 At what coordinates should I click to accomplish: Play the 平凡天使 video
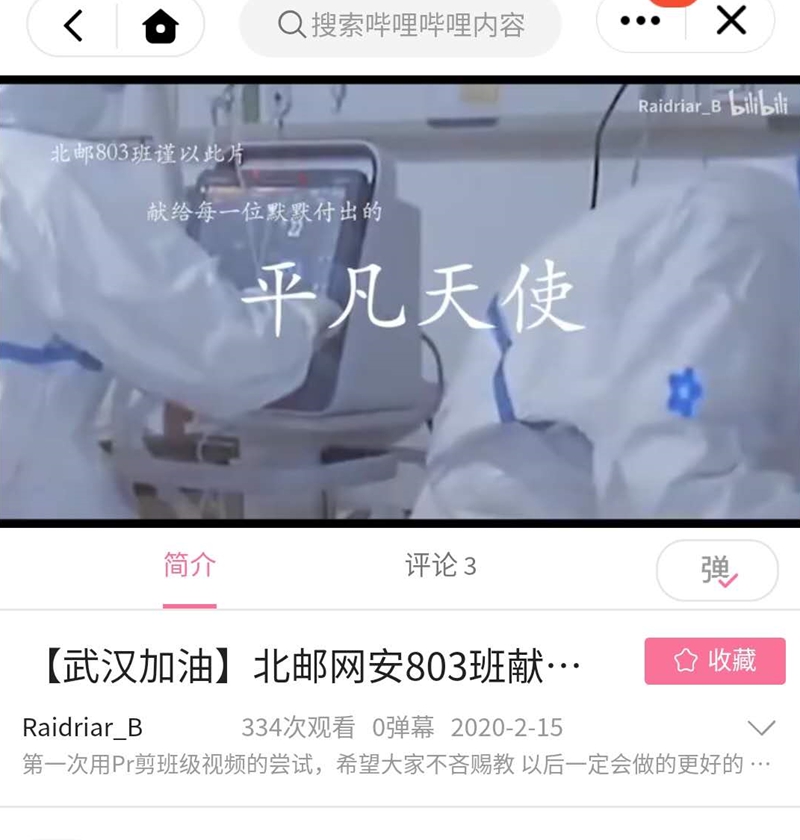[x=400, y=300]
